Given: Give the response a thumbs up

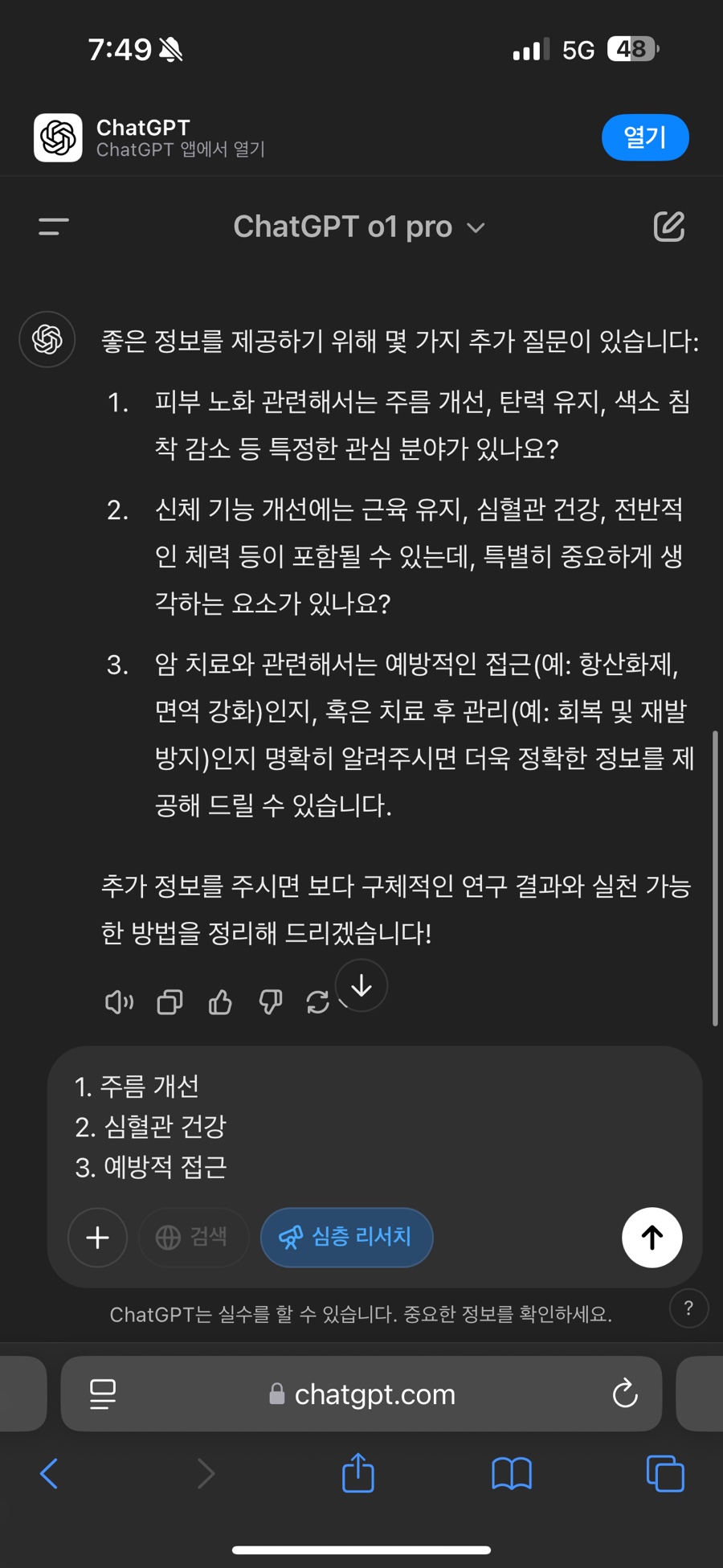Looking at the screenshot, I should 220,1002.
